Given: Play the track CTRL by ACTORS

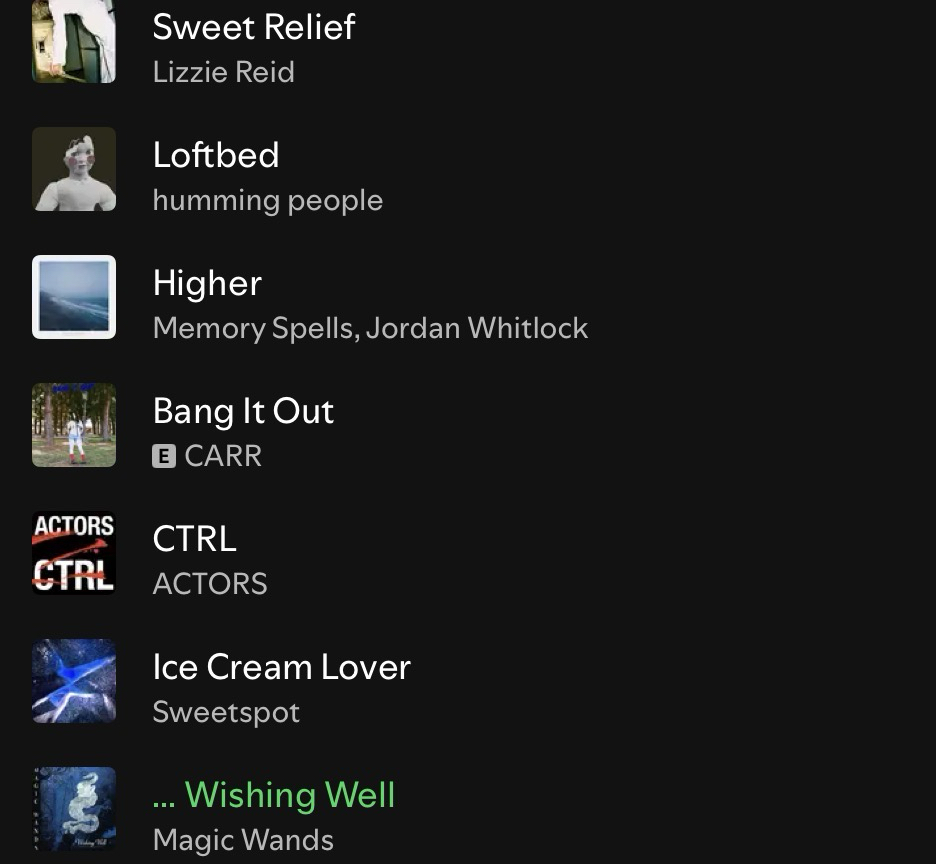Looking at the screenshot, I should pos(194,540).
